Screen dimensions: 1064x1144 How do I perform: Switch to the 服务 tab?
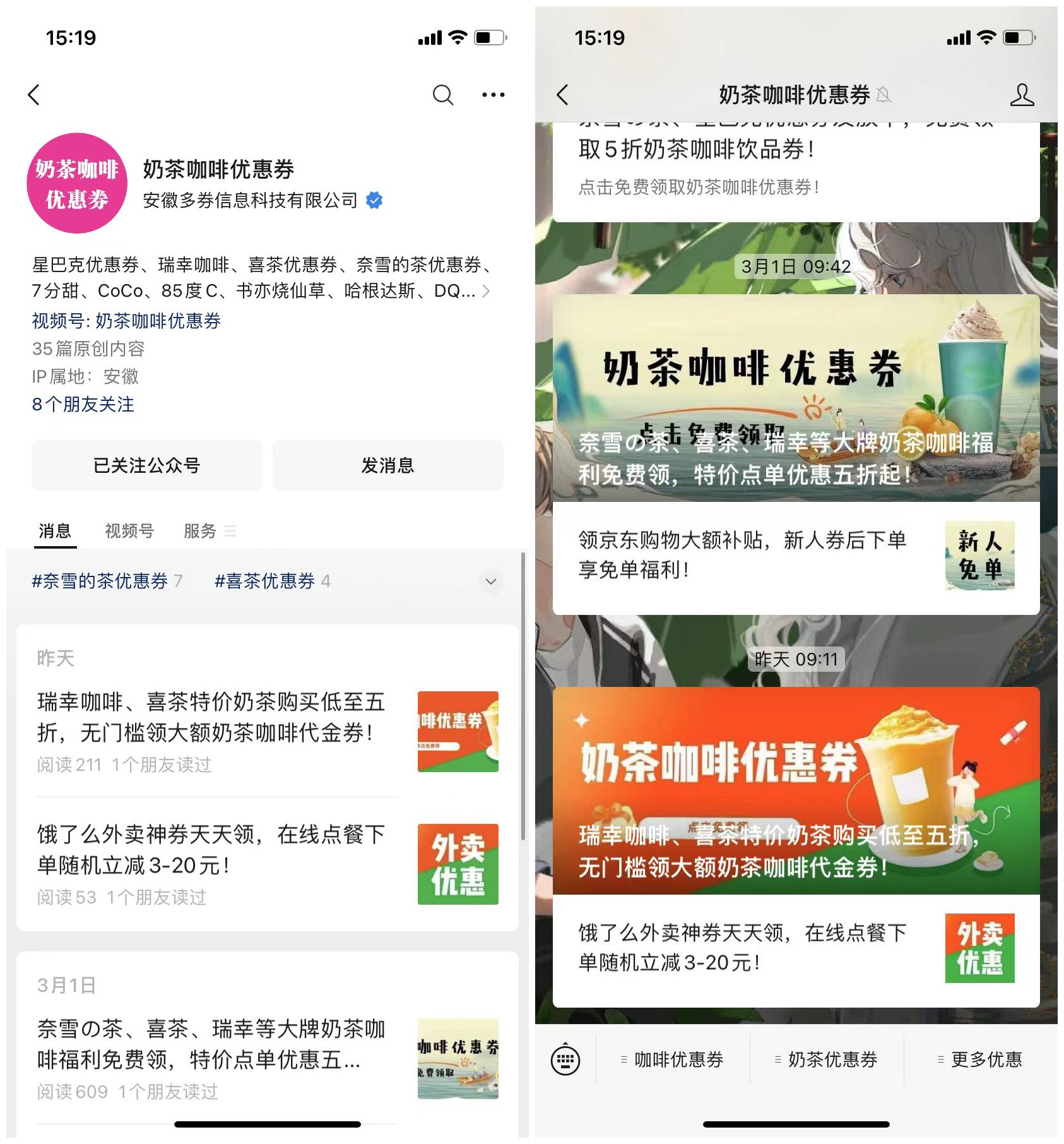tap(201, 531)
